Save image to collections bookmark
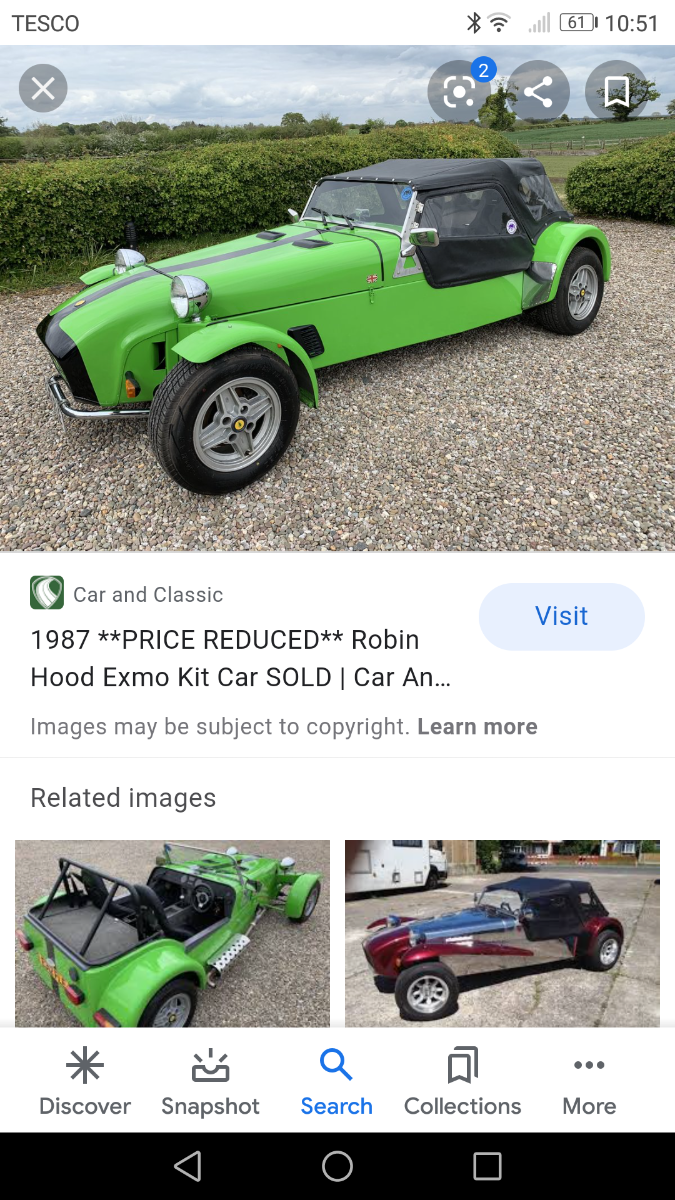The height and width of the screenshot is (1200, 675). [x=617, y=93]
